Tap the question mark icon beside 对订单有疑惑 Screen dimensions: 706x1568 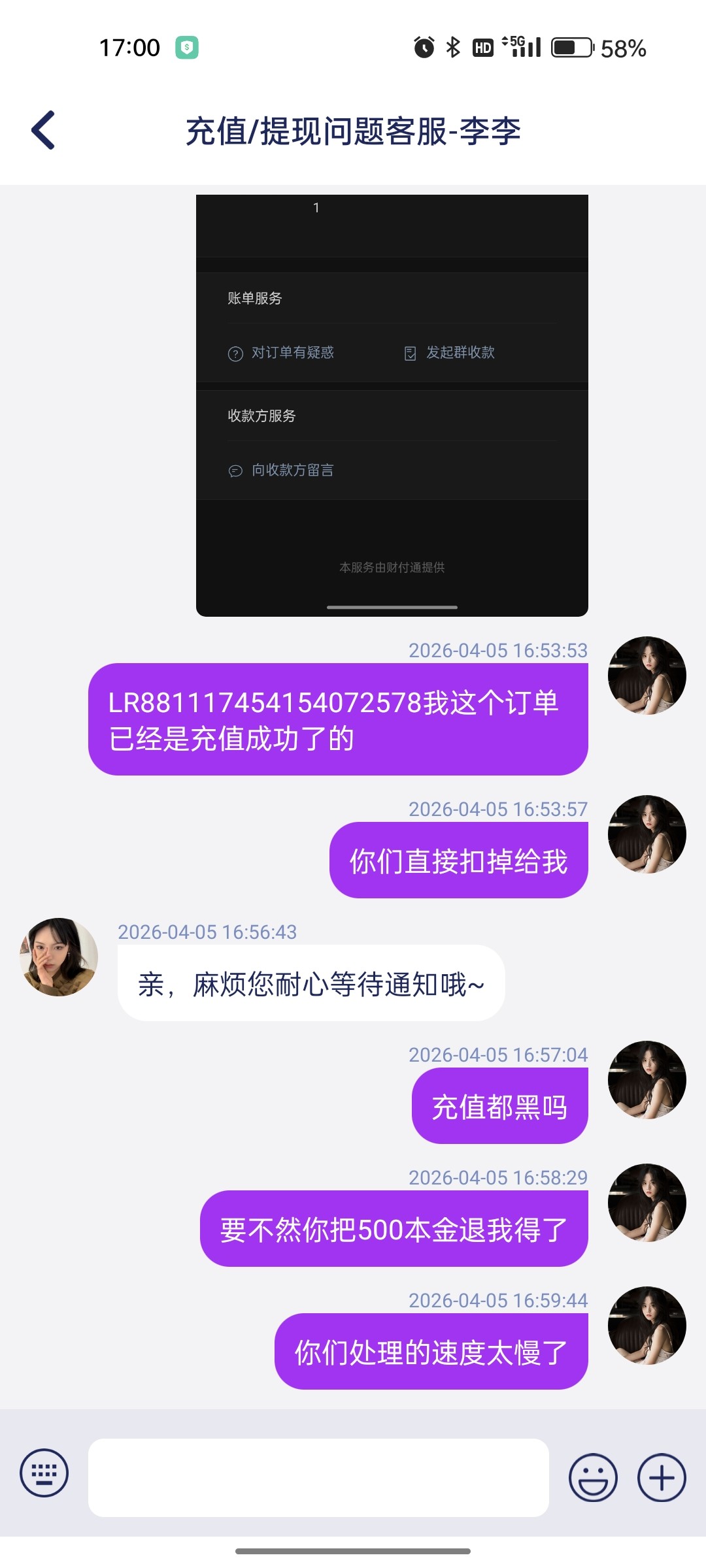[x=235, y=353]
